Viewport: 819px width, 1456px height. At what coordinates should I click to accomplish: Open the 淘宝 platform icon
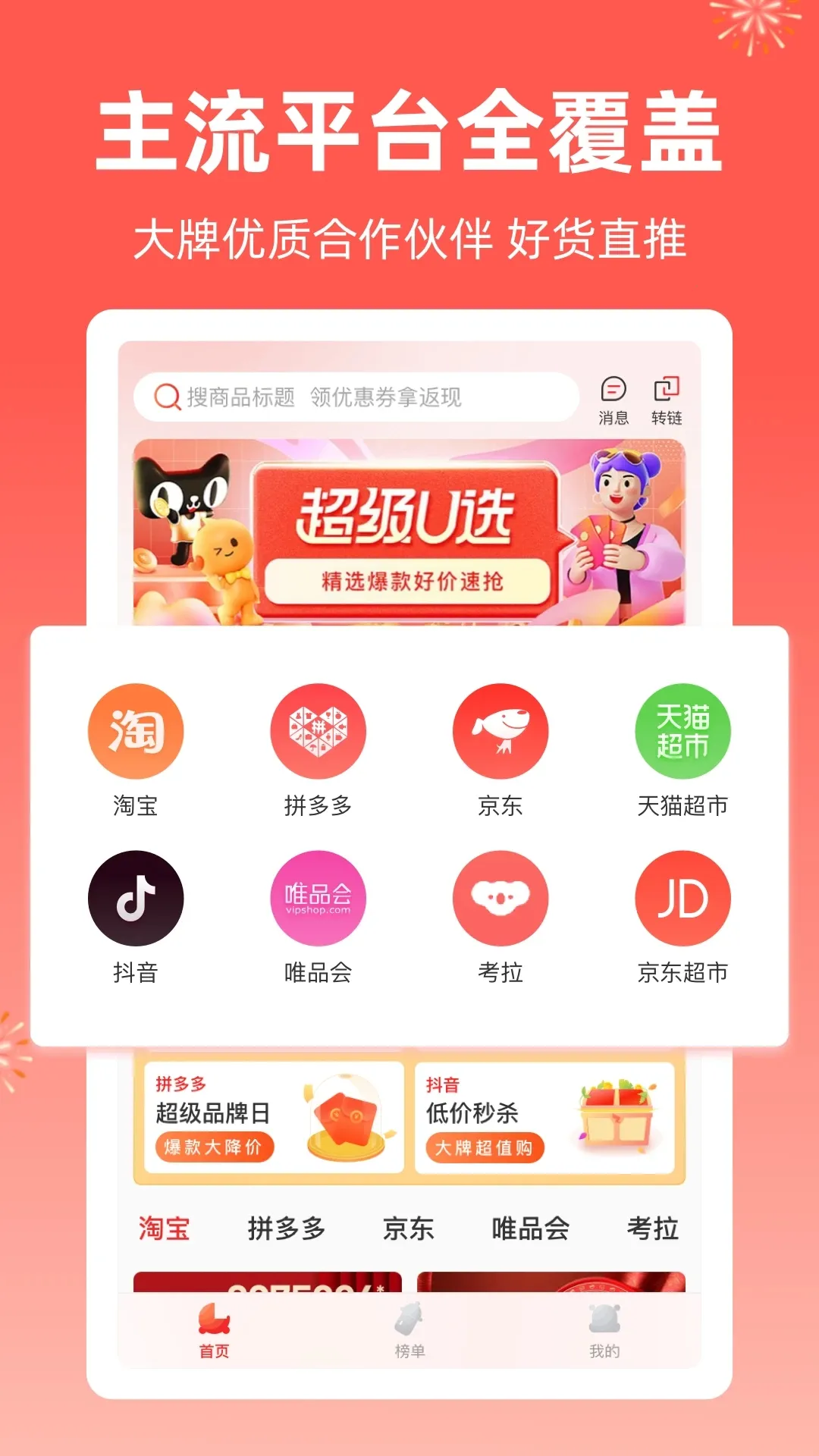[135, 730]
